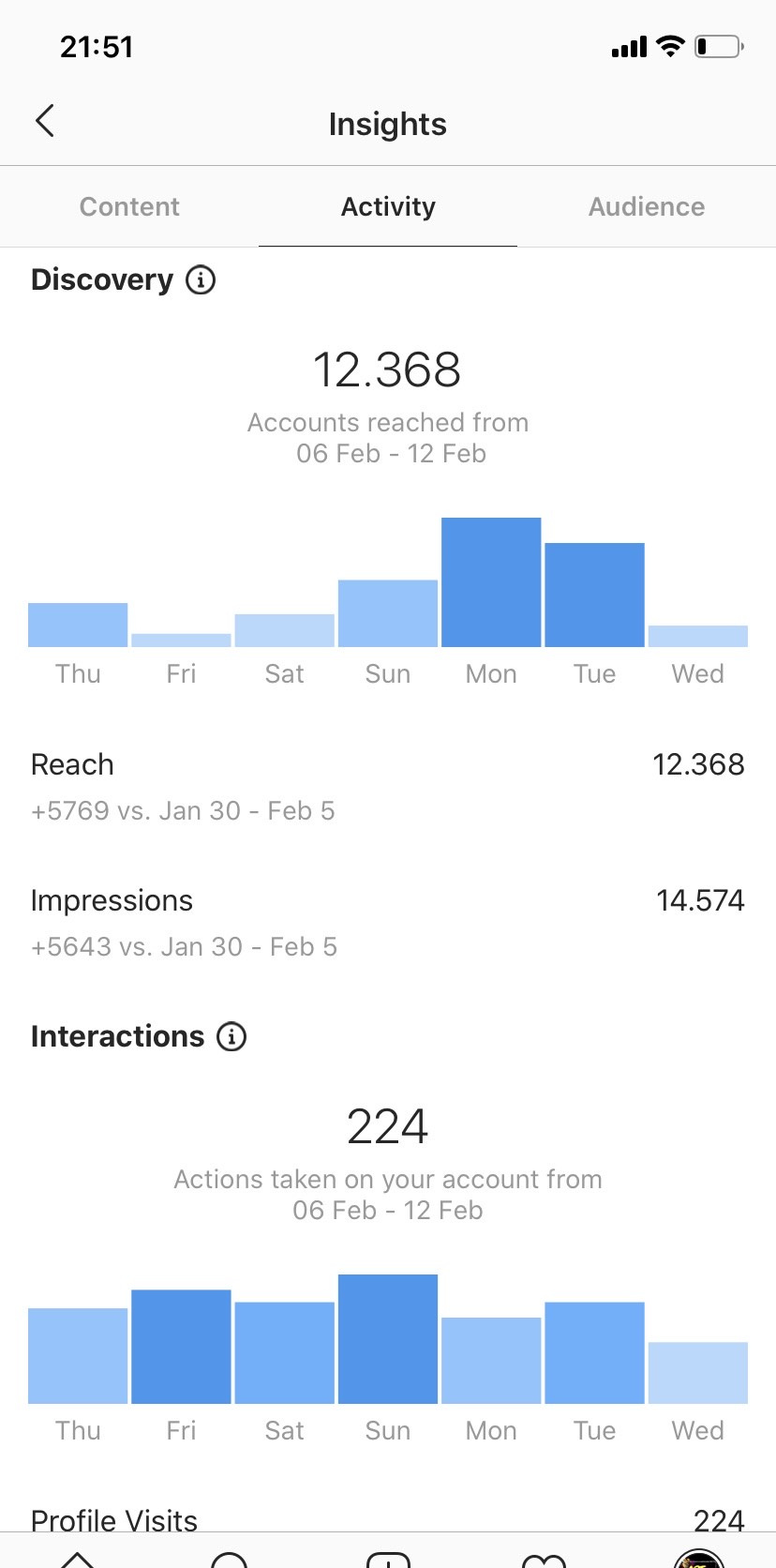Go to the profile avatar tab
This screenshot has width=776, height=1568.
698,1559
